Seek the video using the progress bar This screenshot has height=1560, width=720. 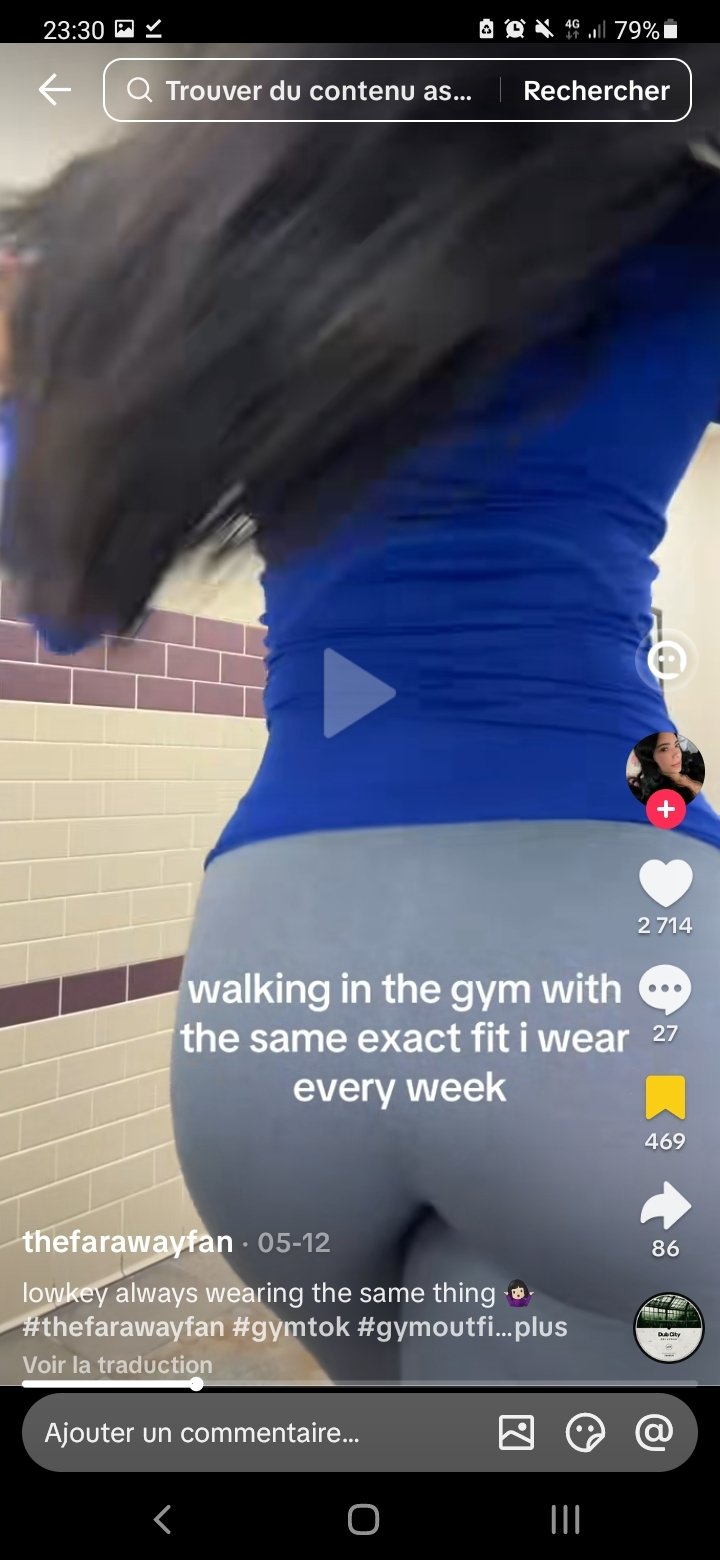(360, 1384)
